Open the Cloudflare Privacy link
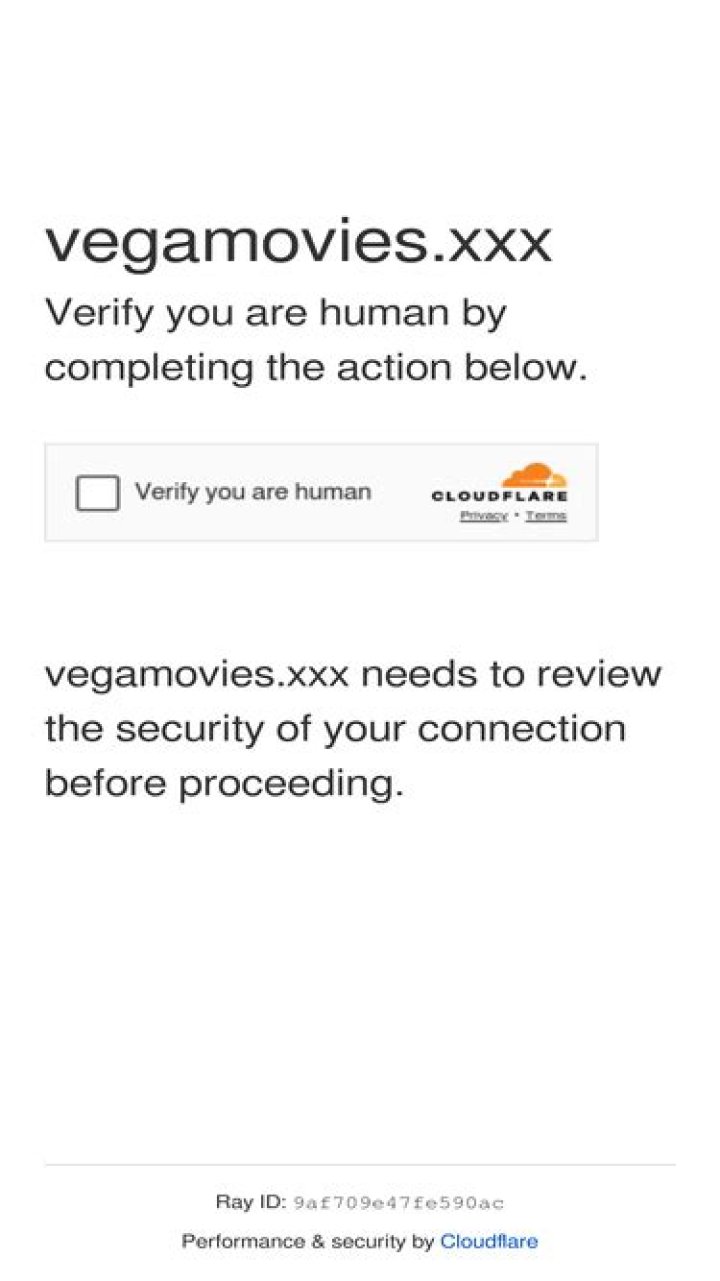This screenshot has width=720, height=1281. [x=483, y=516]
